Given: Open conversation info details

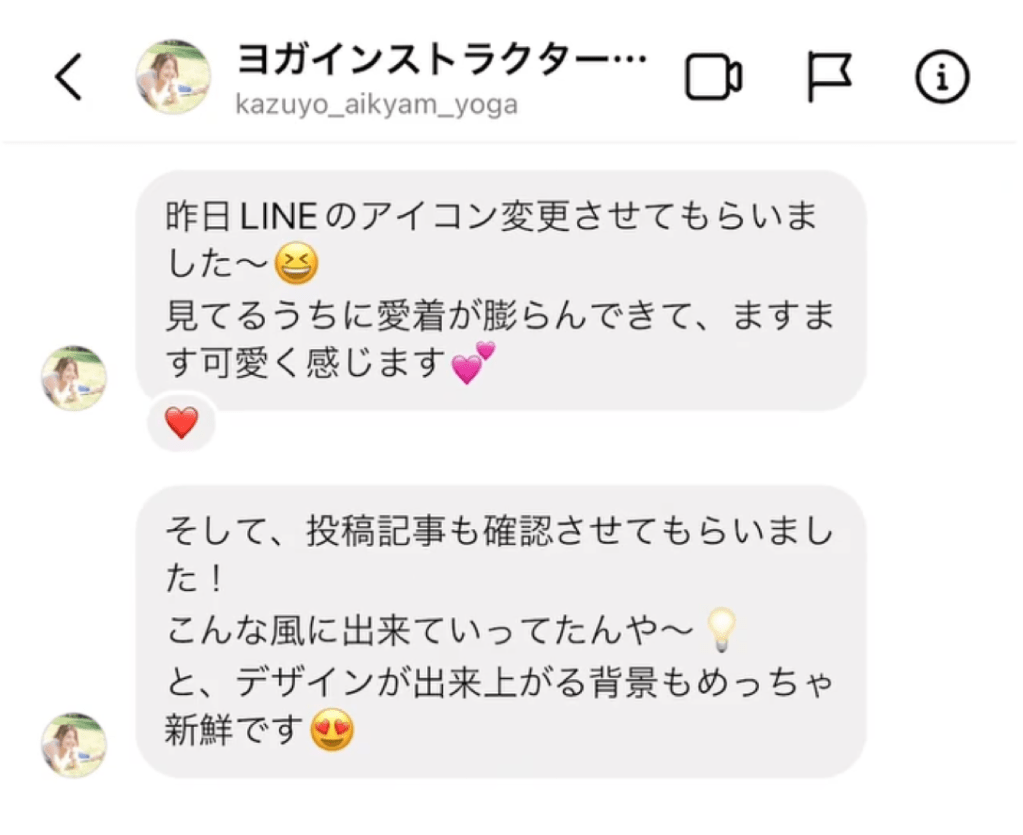Looking at the screenshot, I should pyautogui.click(x=942, y=78).
